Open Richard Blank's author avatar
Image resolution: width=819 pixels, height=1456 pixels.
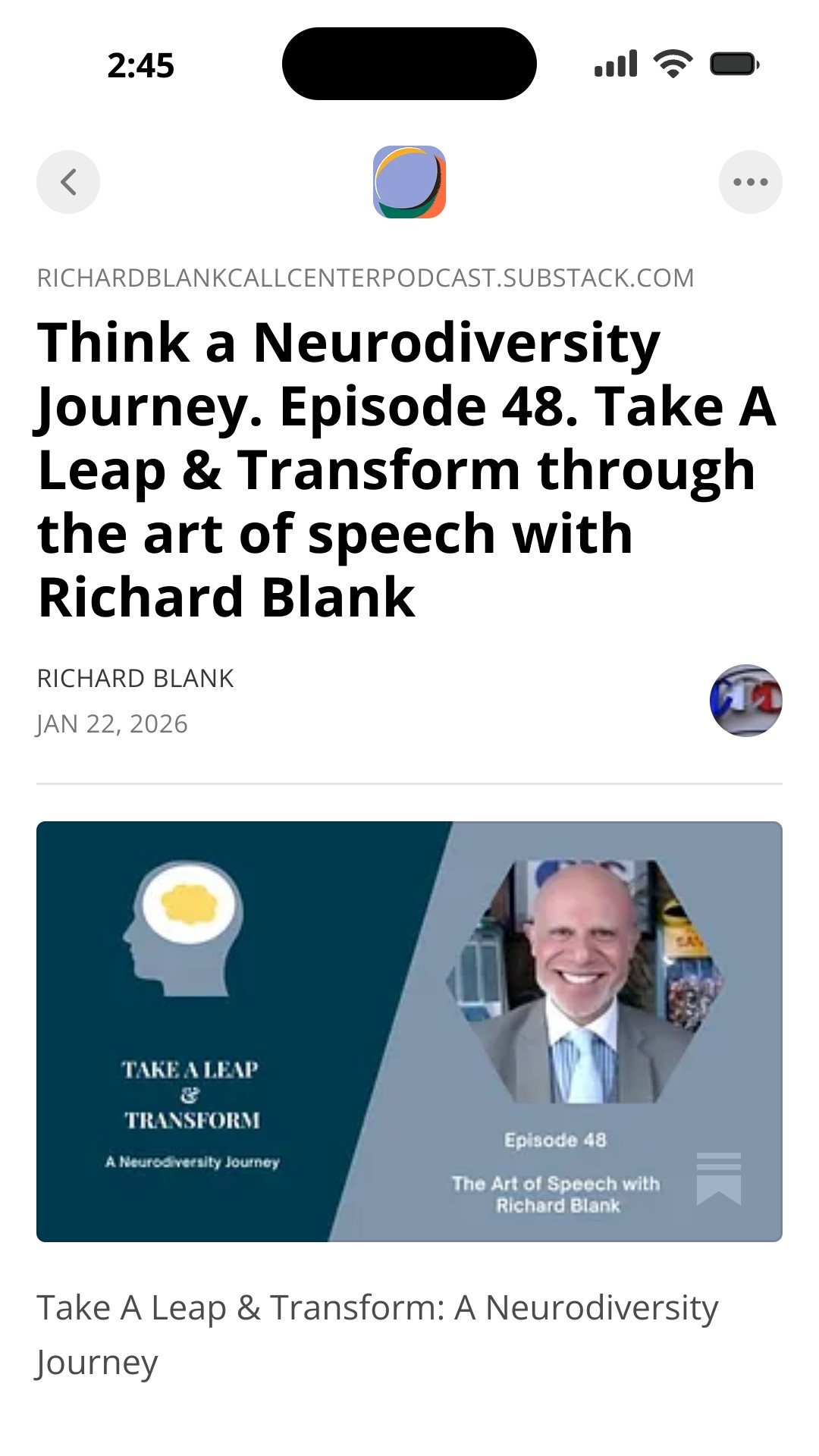[745, 701]
